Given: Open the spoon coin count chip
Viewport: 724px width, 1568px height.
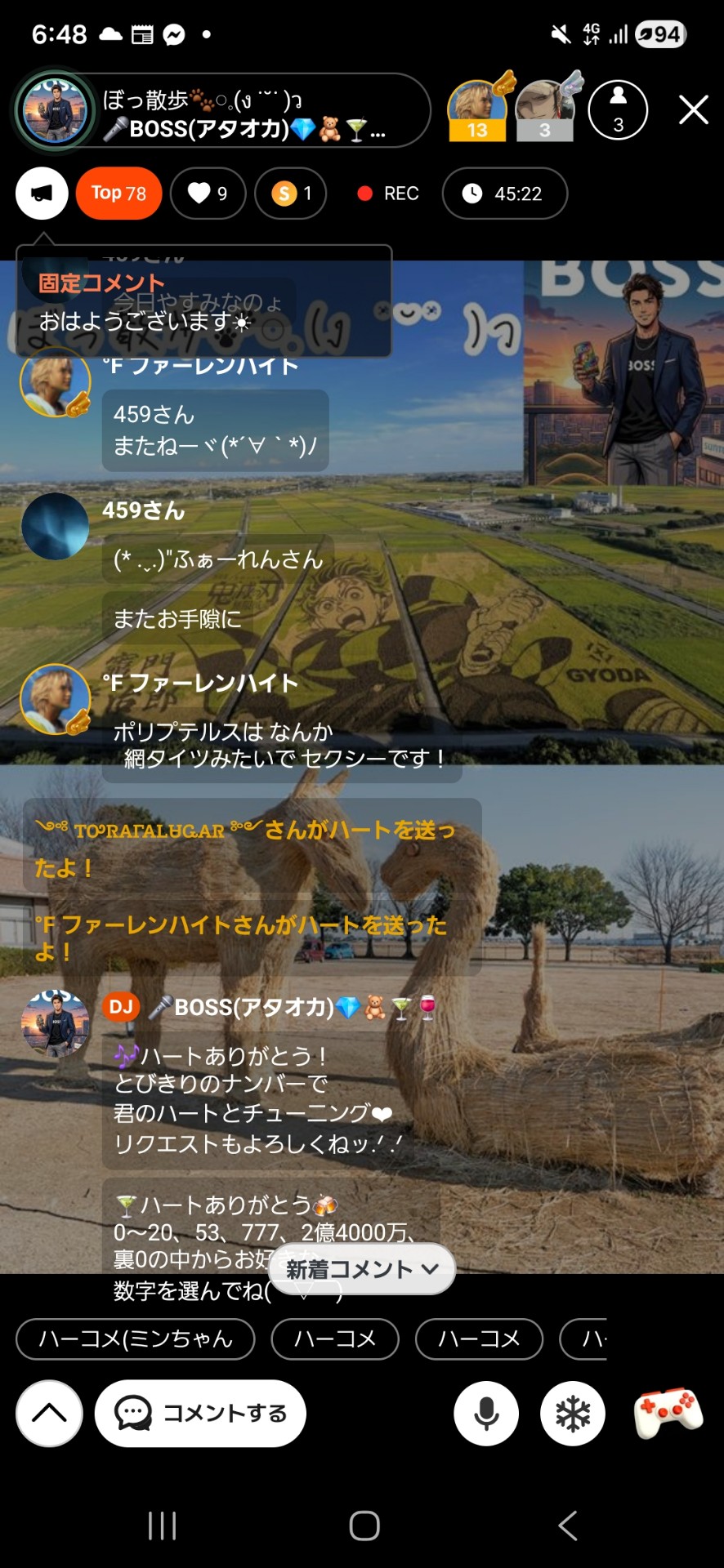Looking at the screenshot, I should (x=291, y=194).
